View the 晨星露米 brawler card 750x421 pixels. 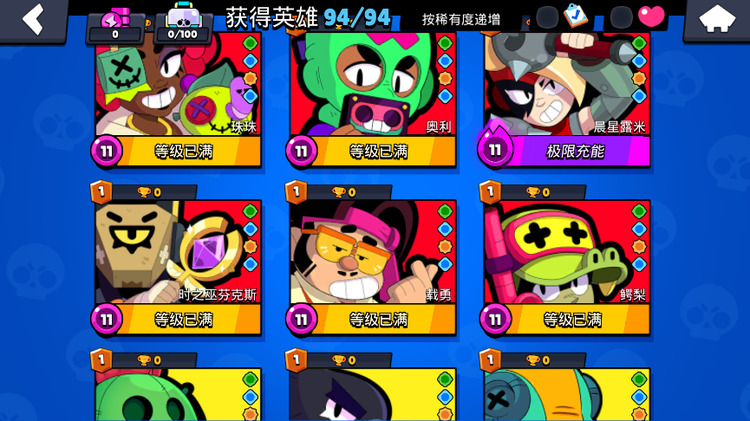(x=566, y=95)
